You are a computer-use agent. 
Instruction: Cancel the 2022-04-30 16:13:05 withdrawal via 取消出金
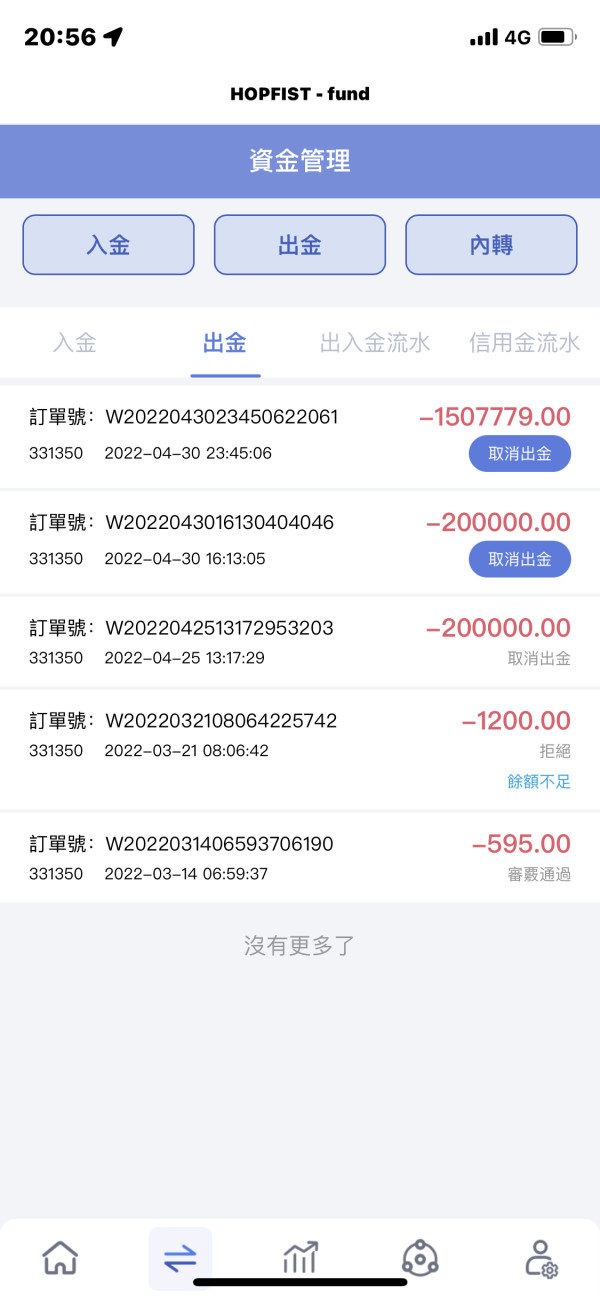(x=520, y=560)
